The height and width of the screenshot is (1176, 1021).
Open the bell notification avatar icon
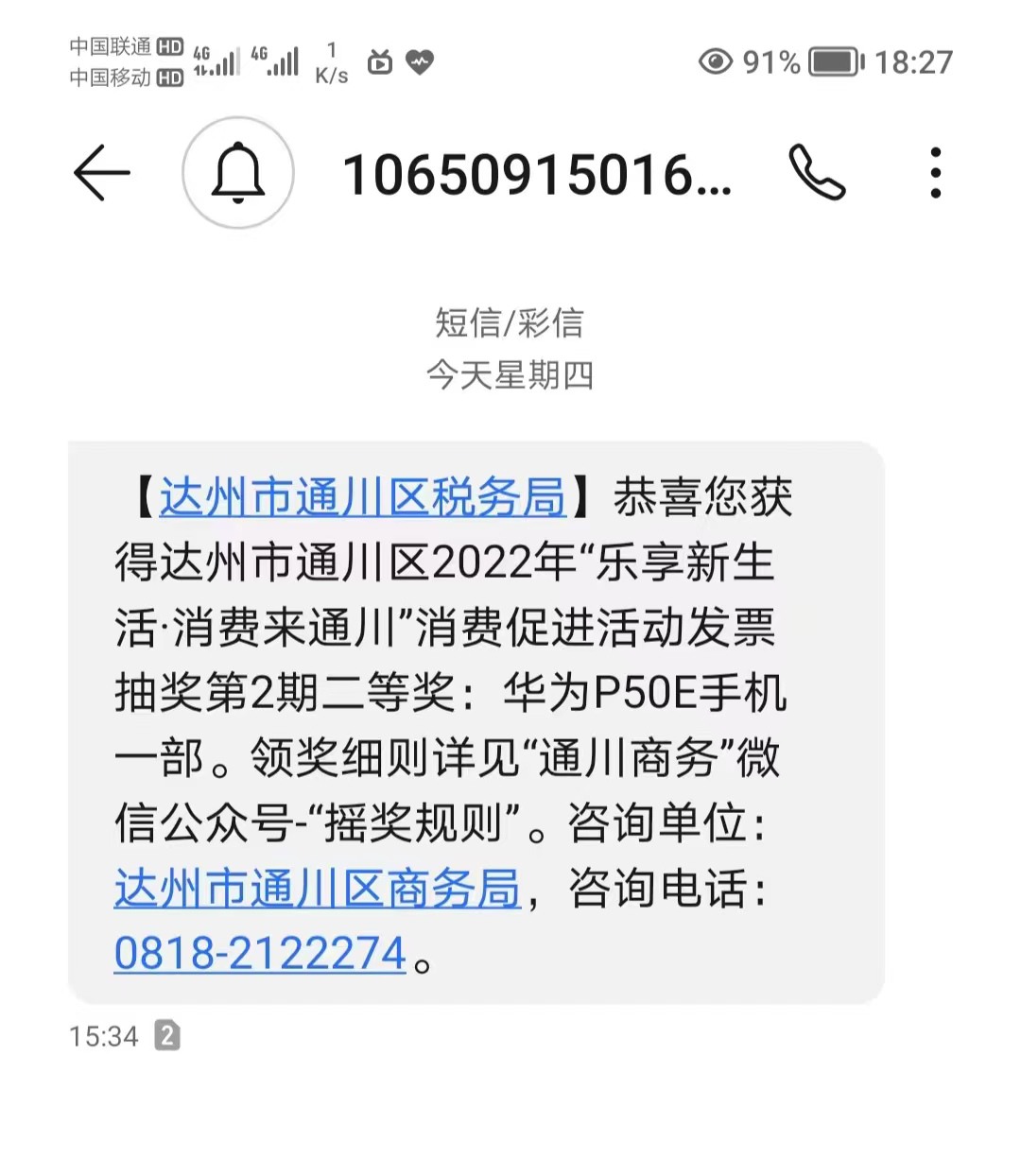239,174
